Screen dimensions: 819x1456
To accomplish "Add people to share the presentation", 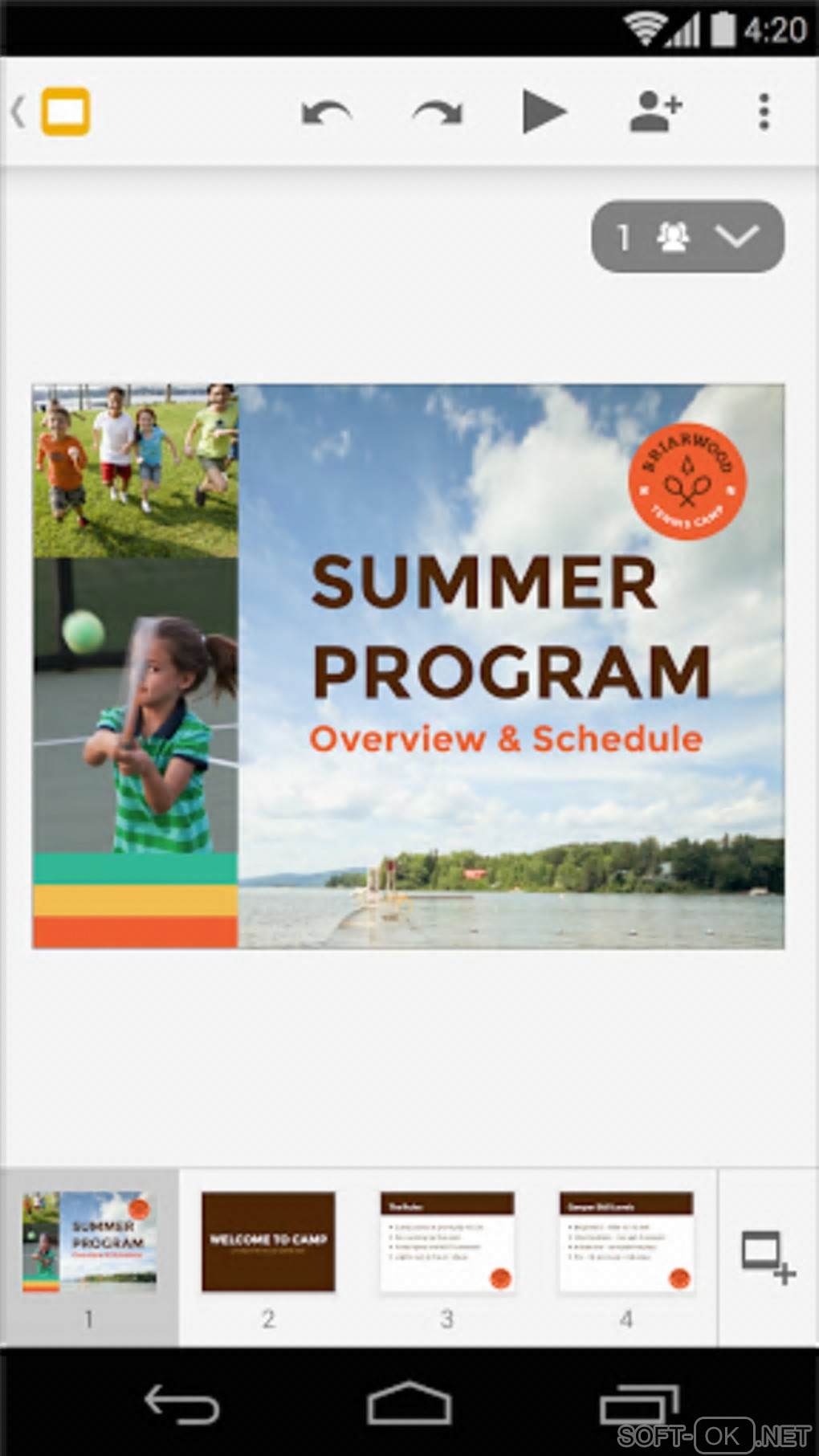I will pos(655,112).
